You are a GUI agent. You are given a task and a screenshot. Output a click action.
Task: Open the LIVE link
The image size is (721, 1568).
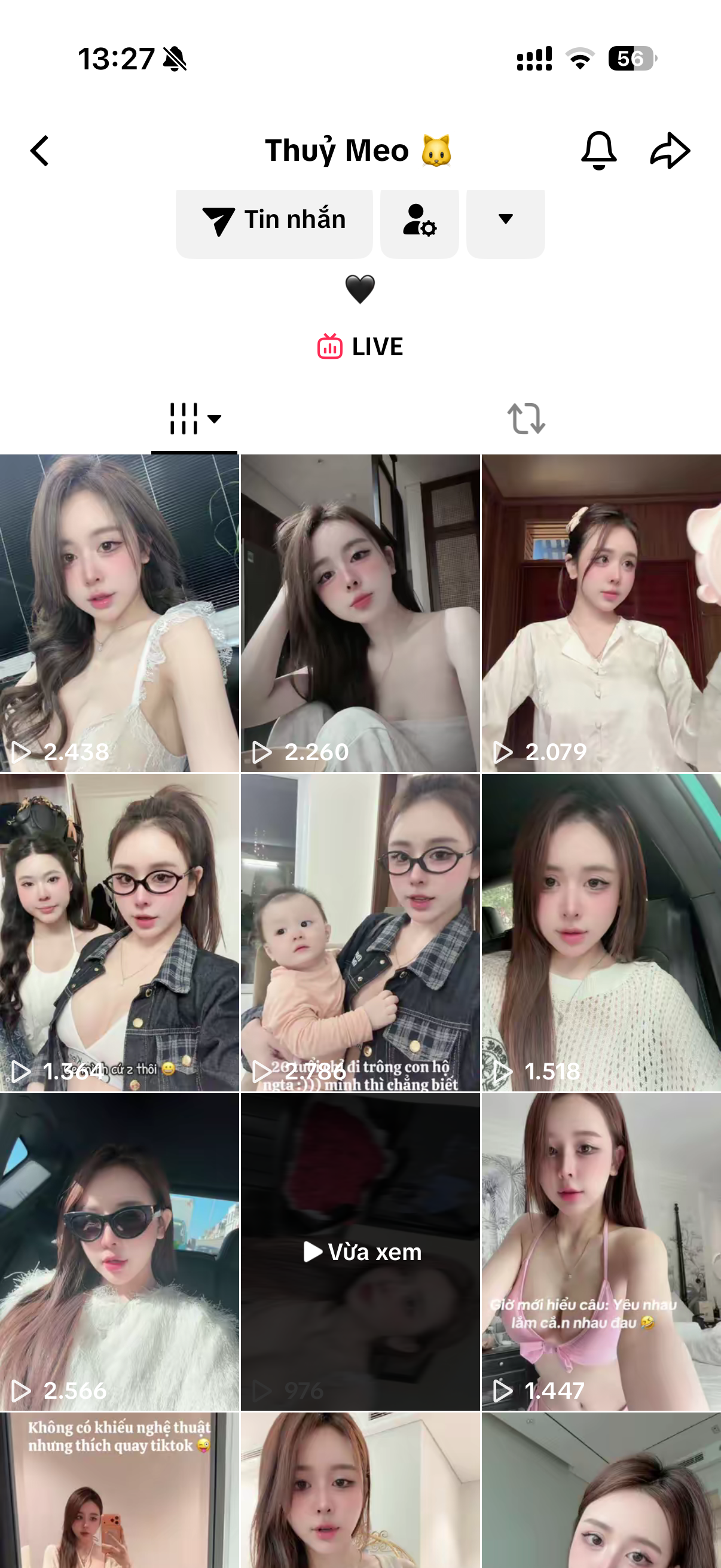360,347
